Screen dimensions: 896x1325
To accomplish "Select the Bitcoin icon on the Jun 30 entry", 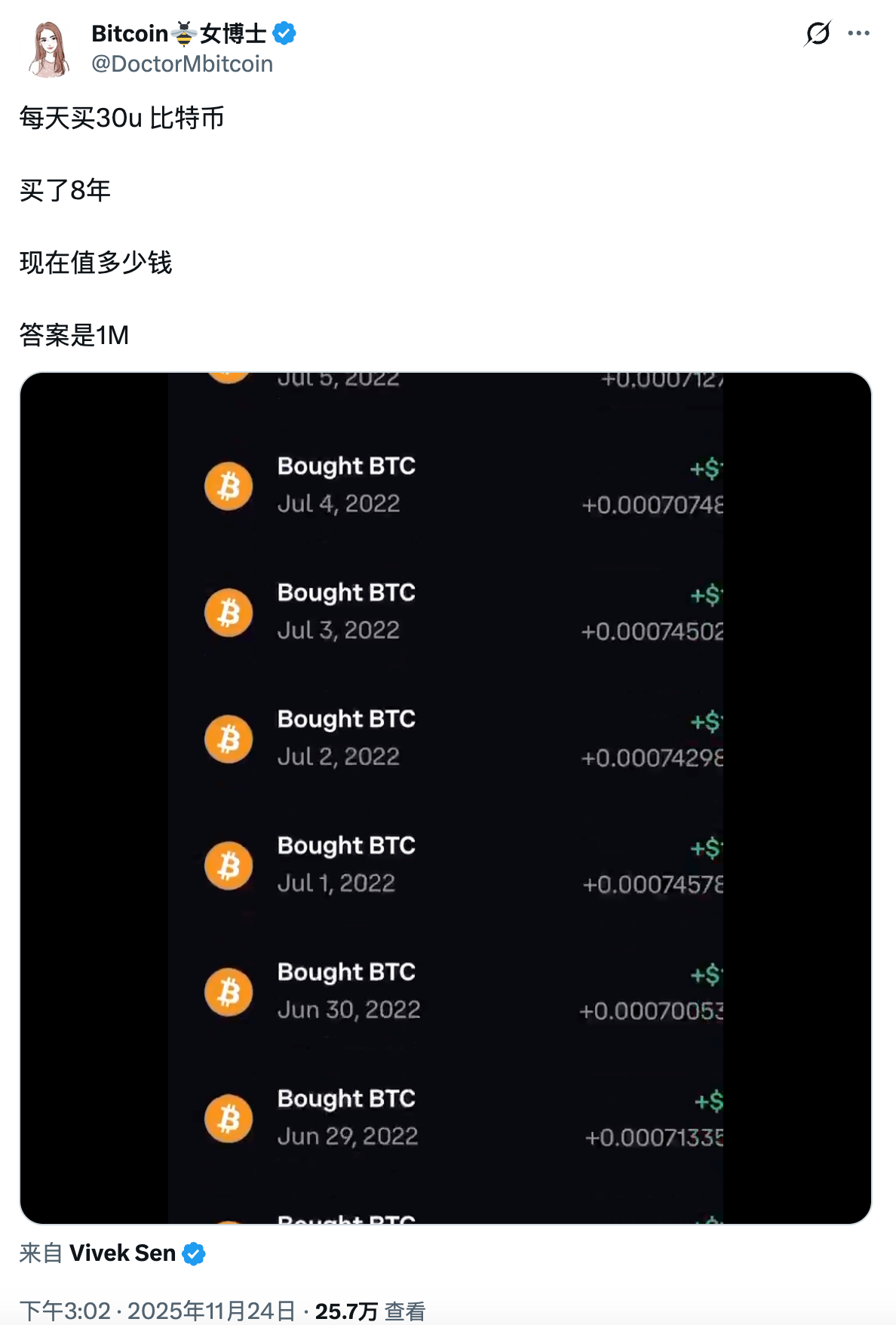I will click(228, 991).
